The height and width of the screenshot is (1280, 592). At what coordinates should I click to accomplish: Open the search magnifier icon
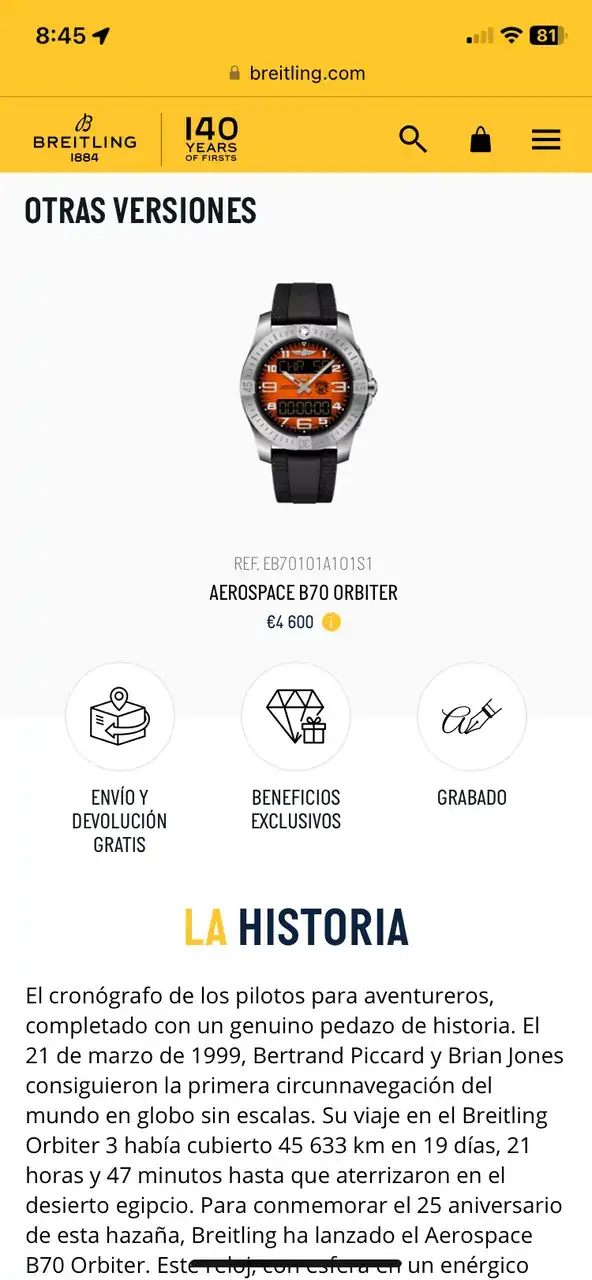tap(413, 139)
